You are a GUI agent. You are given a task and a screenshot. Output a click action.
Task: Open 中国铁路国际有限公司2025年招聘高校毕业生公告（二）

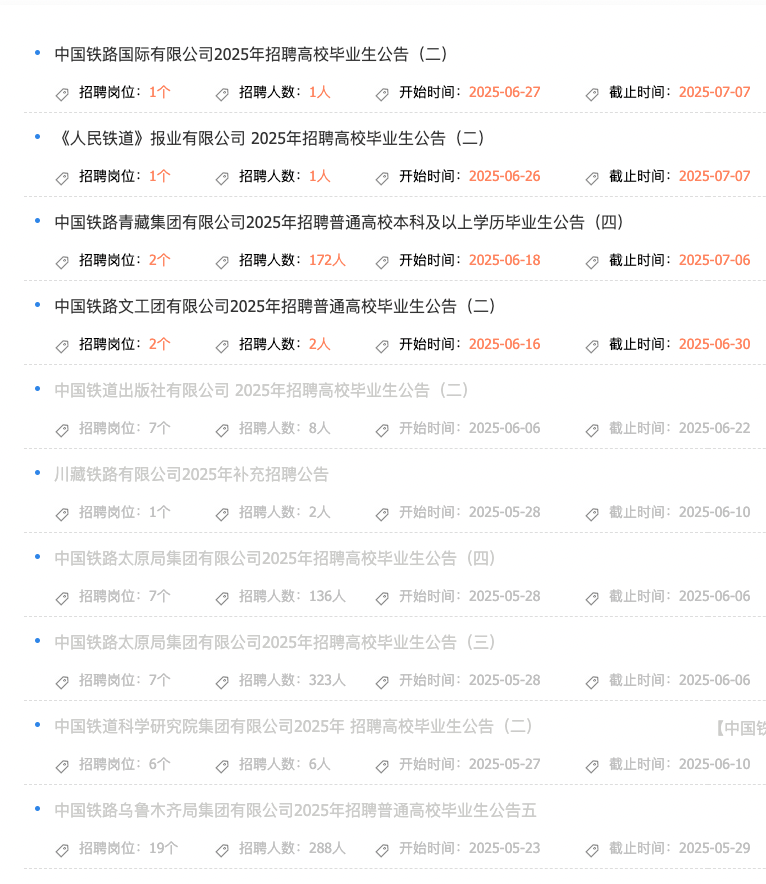(x=251, y=54)
